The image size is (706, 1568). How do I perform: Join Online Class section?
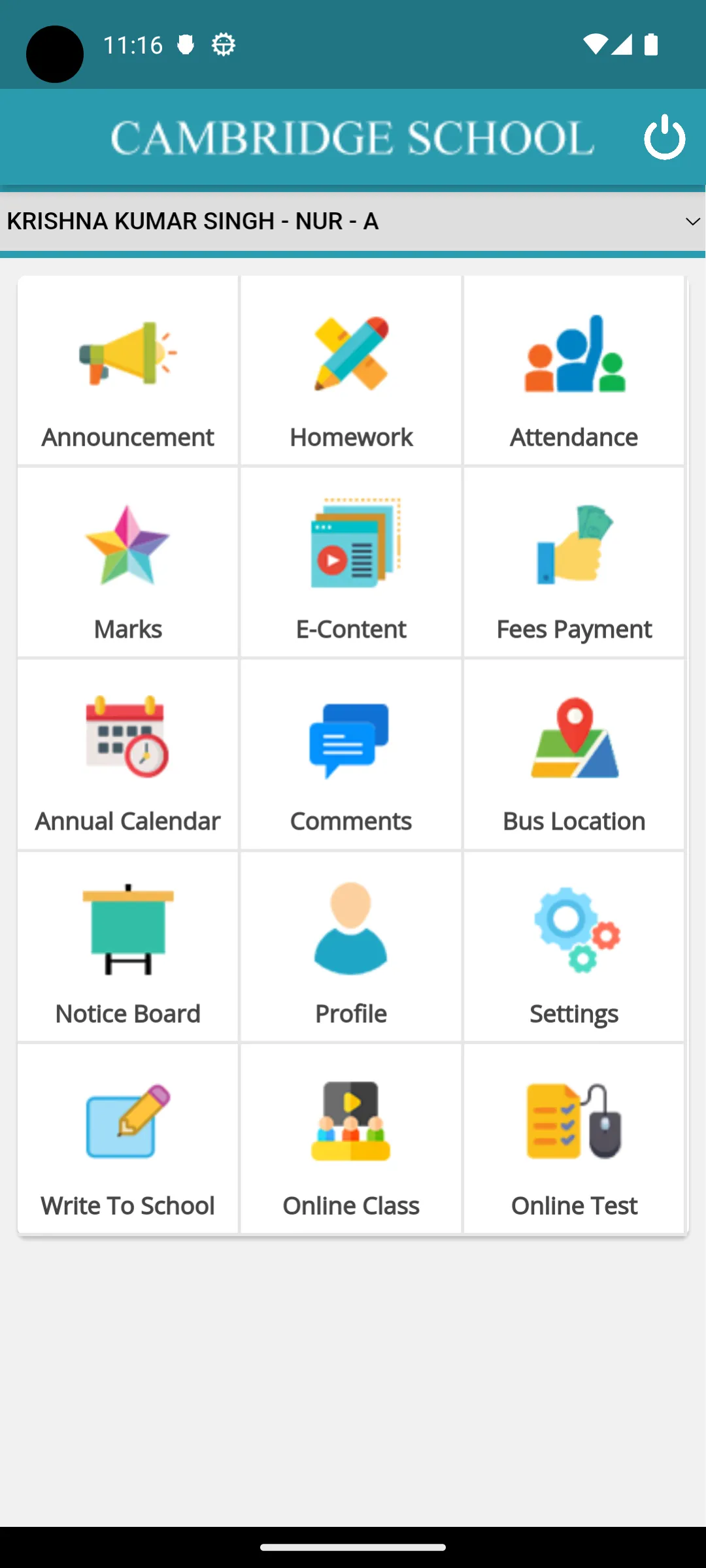tap(351, 1139)
